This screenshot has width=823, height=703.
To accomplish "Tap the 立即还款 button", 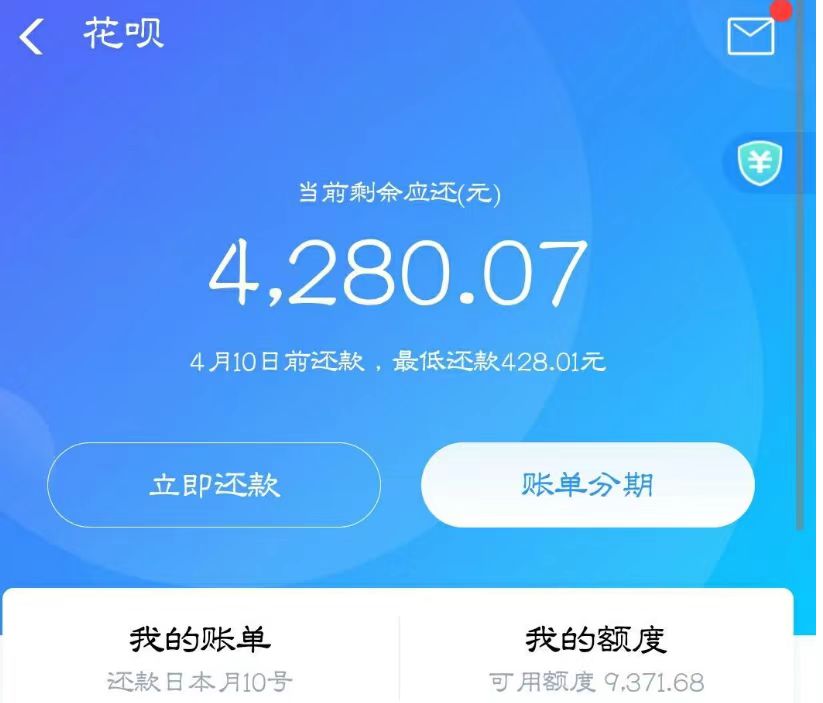I will coord(214,485).
